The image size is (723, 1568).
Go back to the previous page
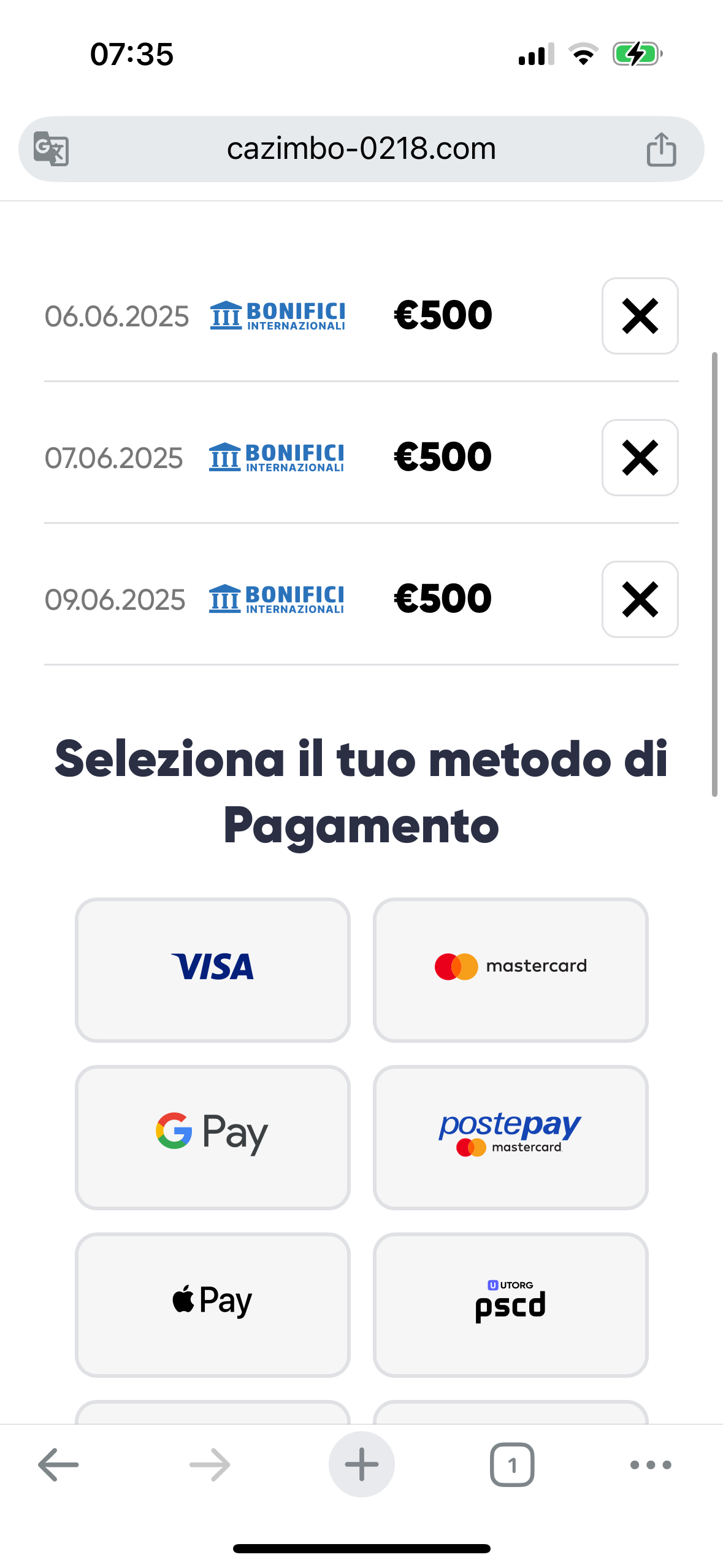[58, 1464]
